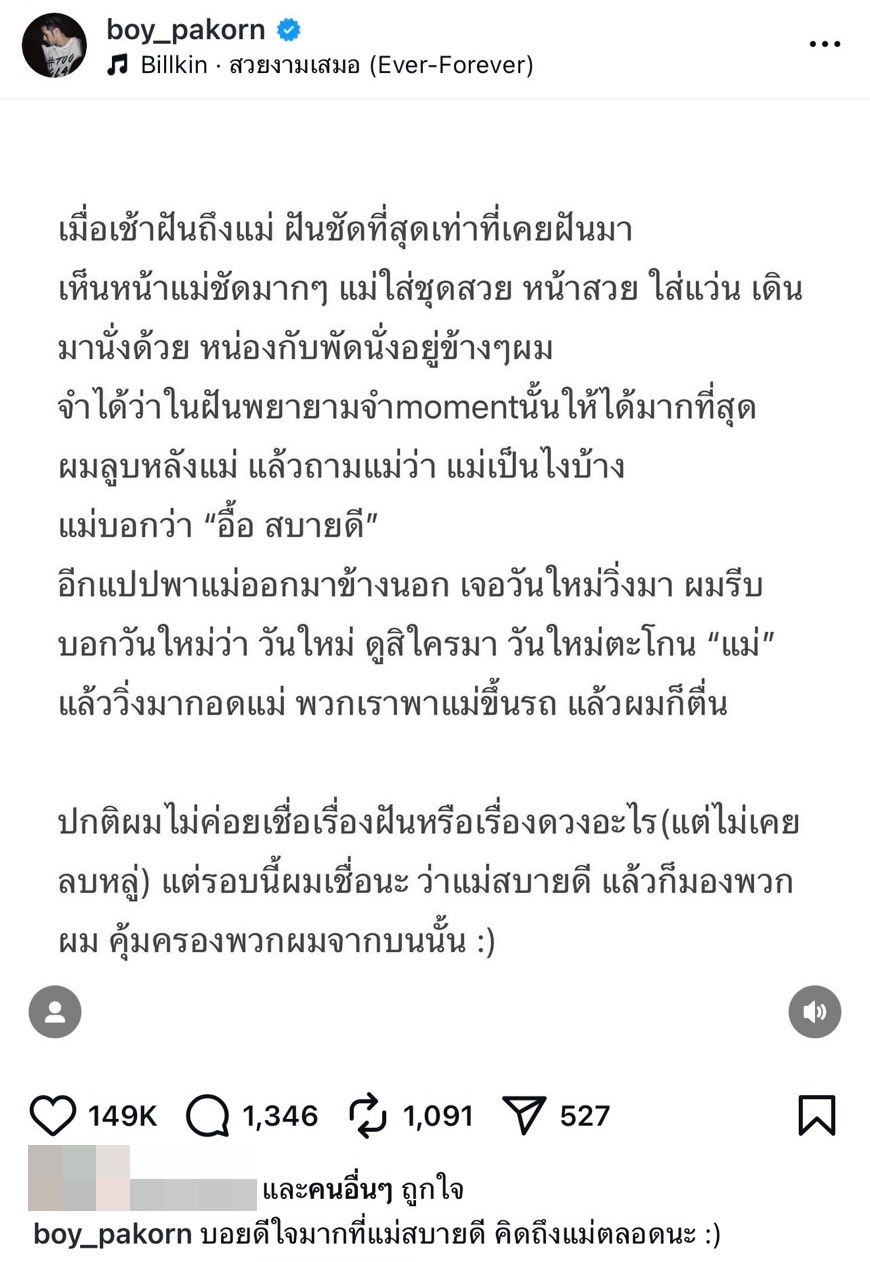Toggle the post's sound speaker icon
The height and width of the screenshot is (1262, 870).
pyautogui.click(x=814, y=1012)
